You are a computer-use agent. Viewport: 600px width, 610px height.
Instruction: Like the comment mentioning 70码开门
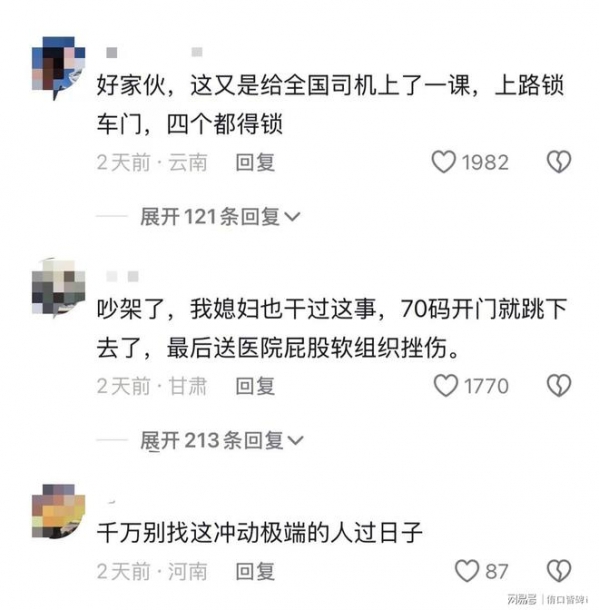(x=444, y=385)
